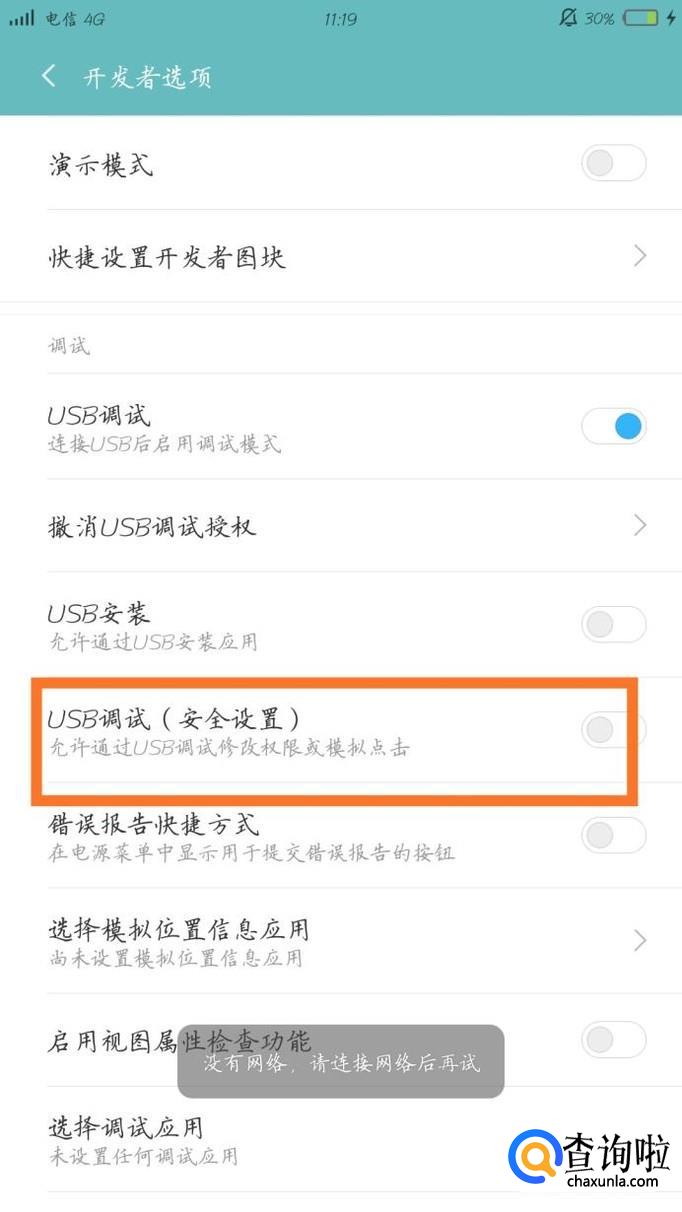
Task: Toggle the 演示模式 switch
Action: tap(613, 164)
